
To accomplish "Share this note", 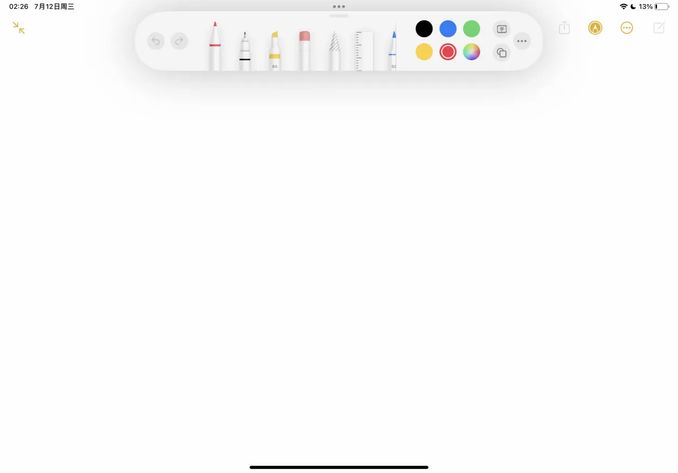I will tap(564, 28).
